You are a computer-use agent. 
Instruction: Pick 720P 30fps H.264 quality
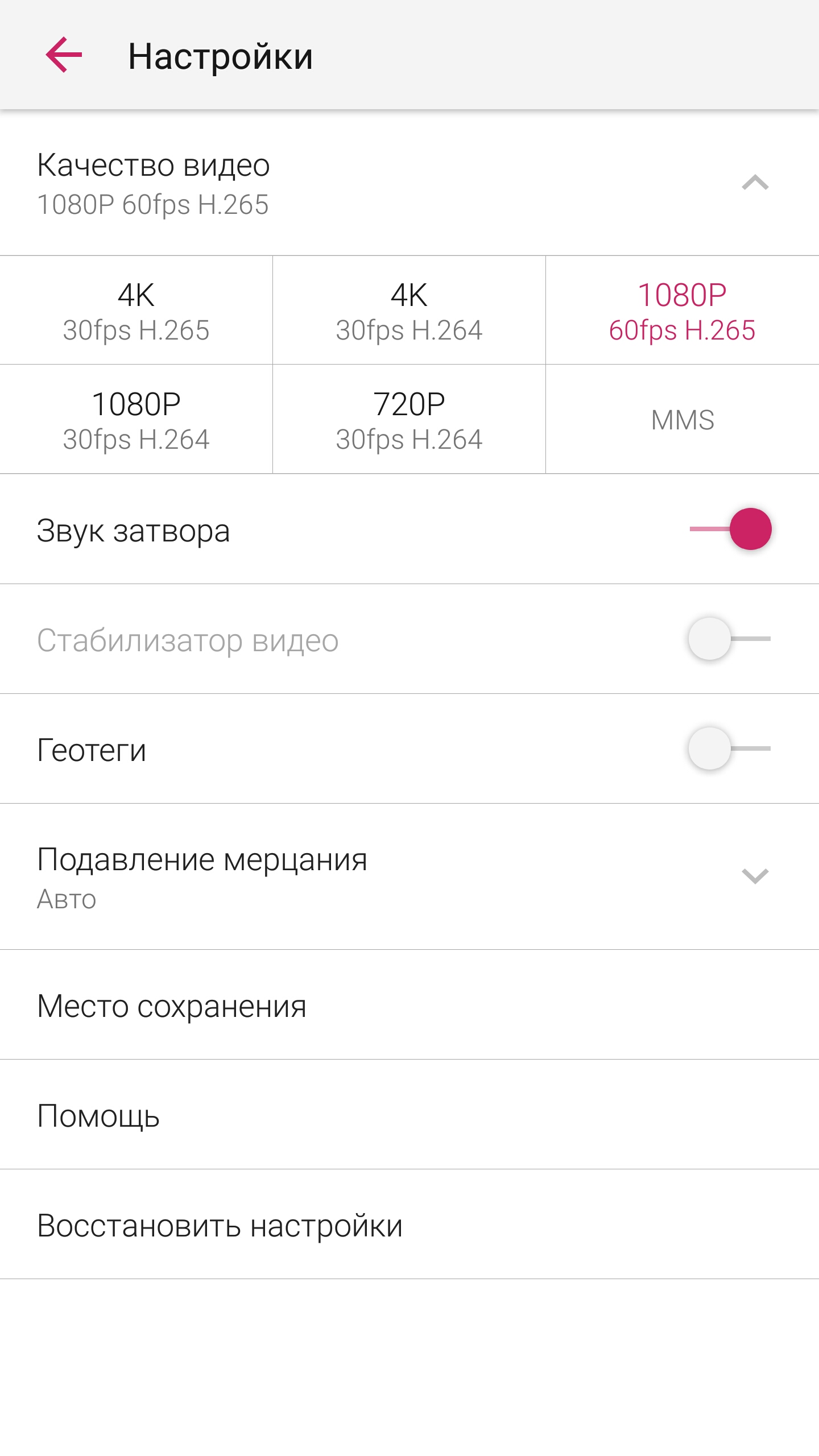[x=409, y=420]
